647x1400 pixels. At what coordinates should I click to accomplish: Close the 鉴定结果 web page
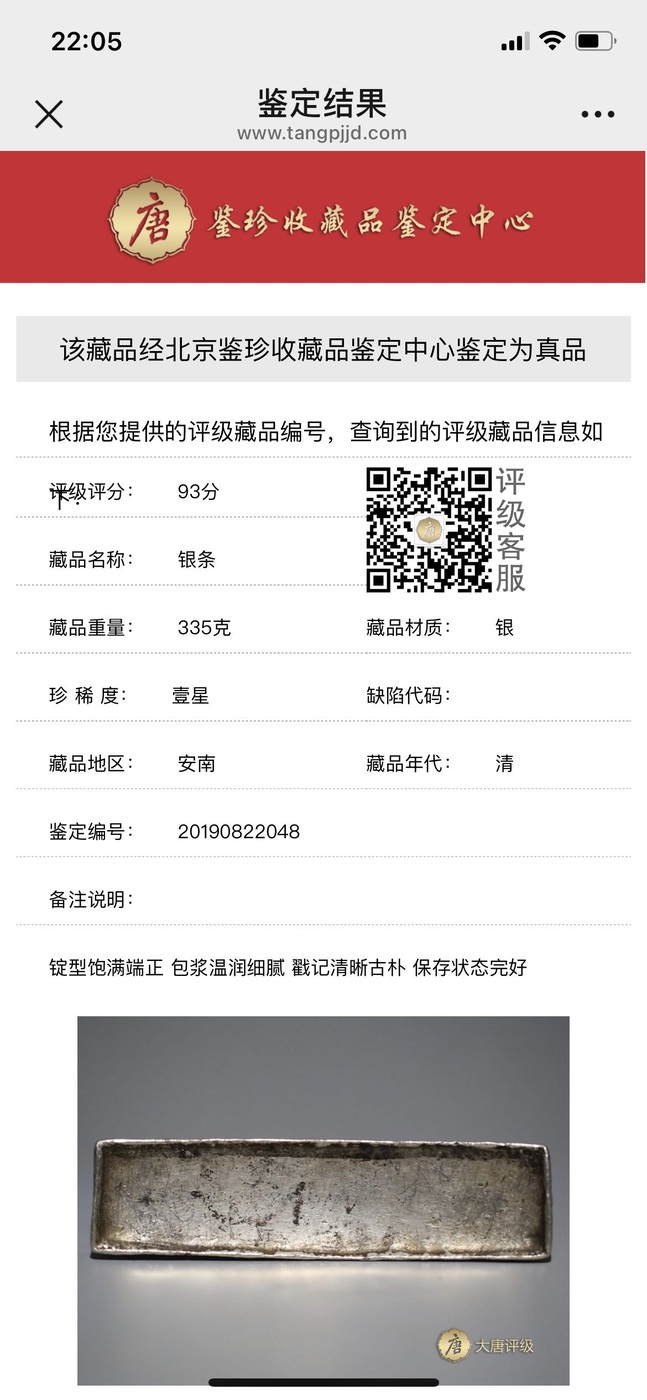(48, 114)
